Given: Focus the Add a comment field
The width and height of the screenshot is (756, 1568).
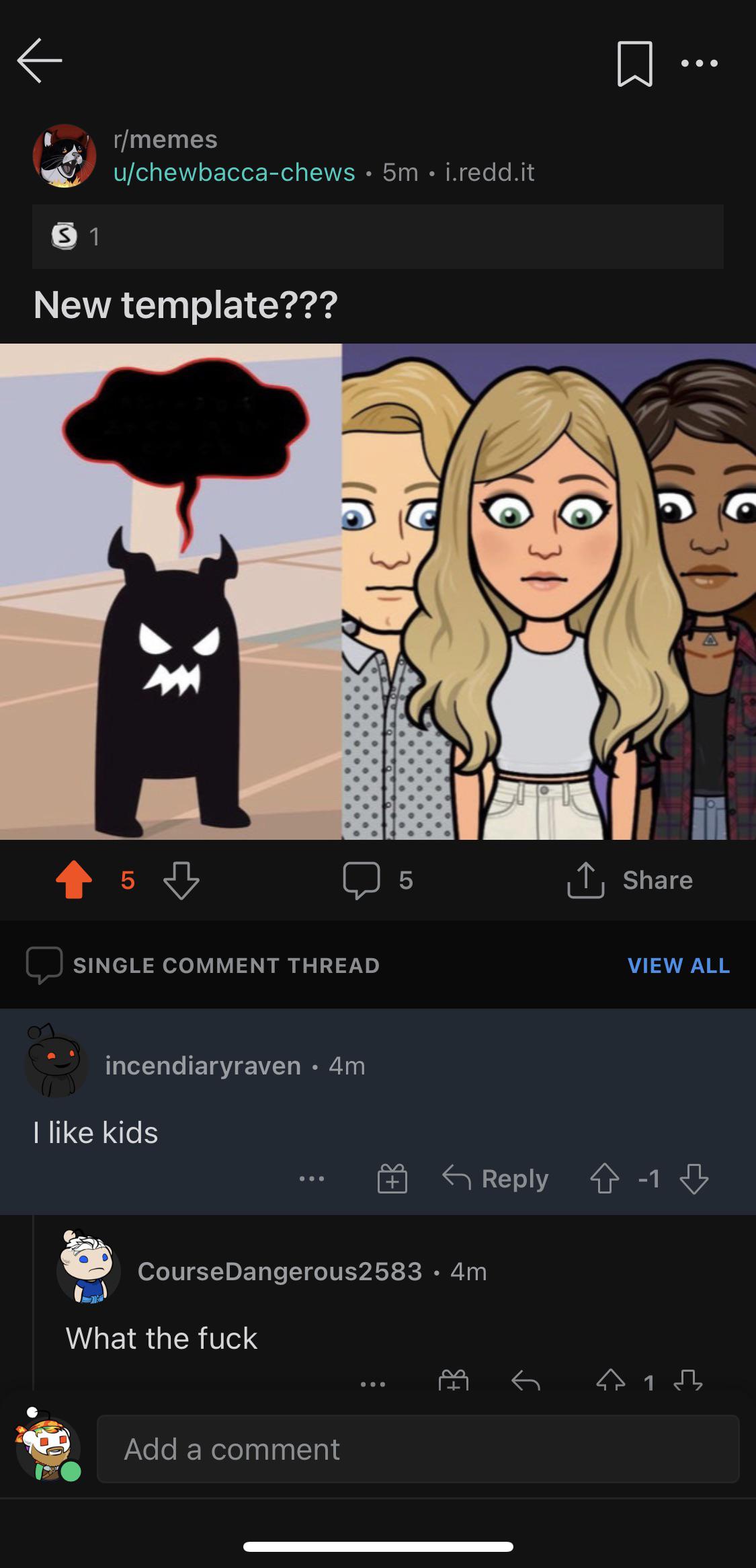Looking at the screenshot, I should click(x=417, y=1450).
